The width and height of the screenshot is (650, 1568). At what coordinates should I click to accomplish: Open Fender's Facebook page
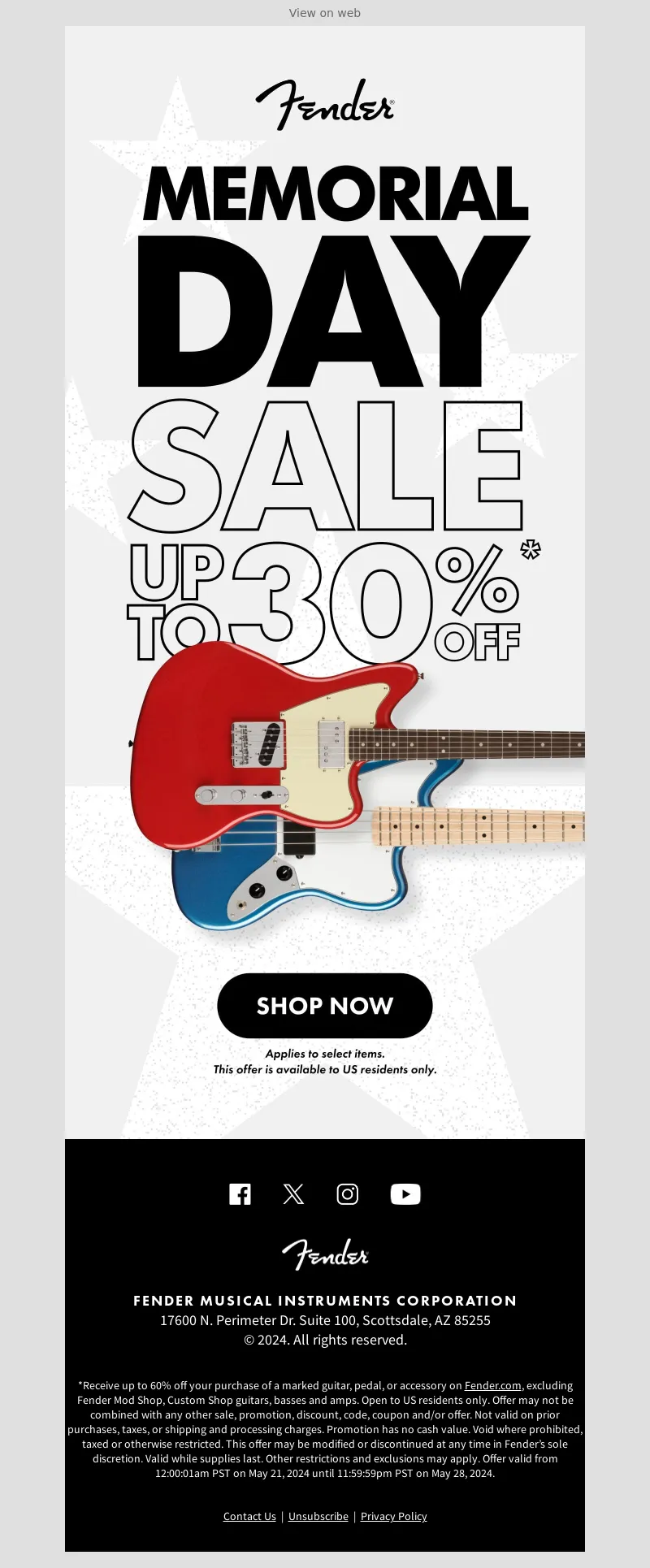click(x=240, y=1193)
